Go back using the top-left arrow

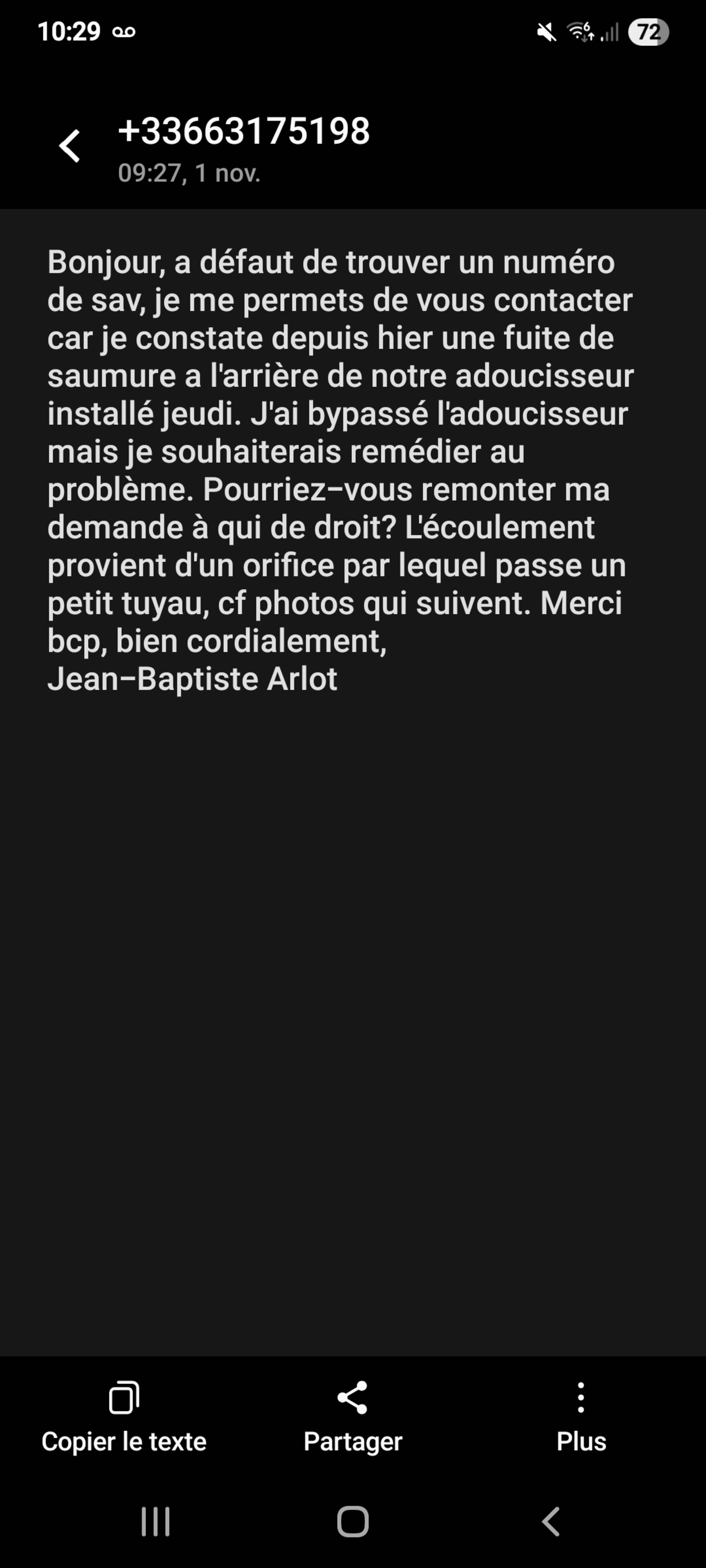pyautogui.click(x=70, y=146)
